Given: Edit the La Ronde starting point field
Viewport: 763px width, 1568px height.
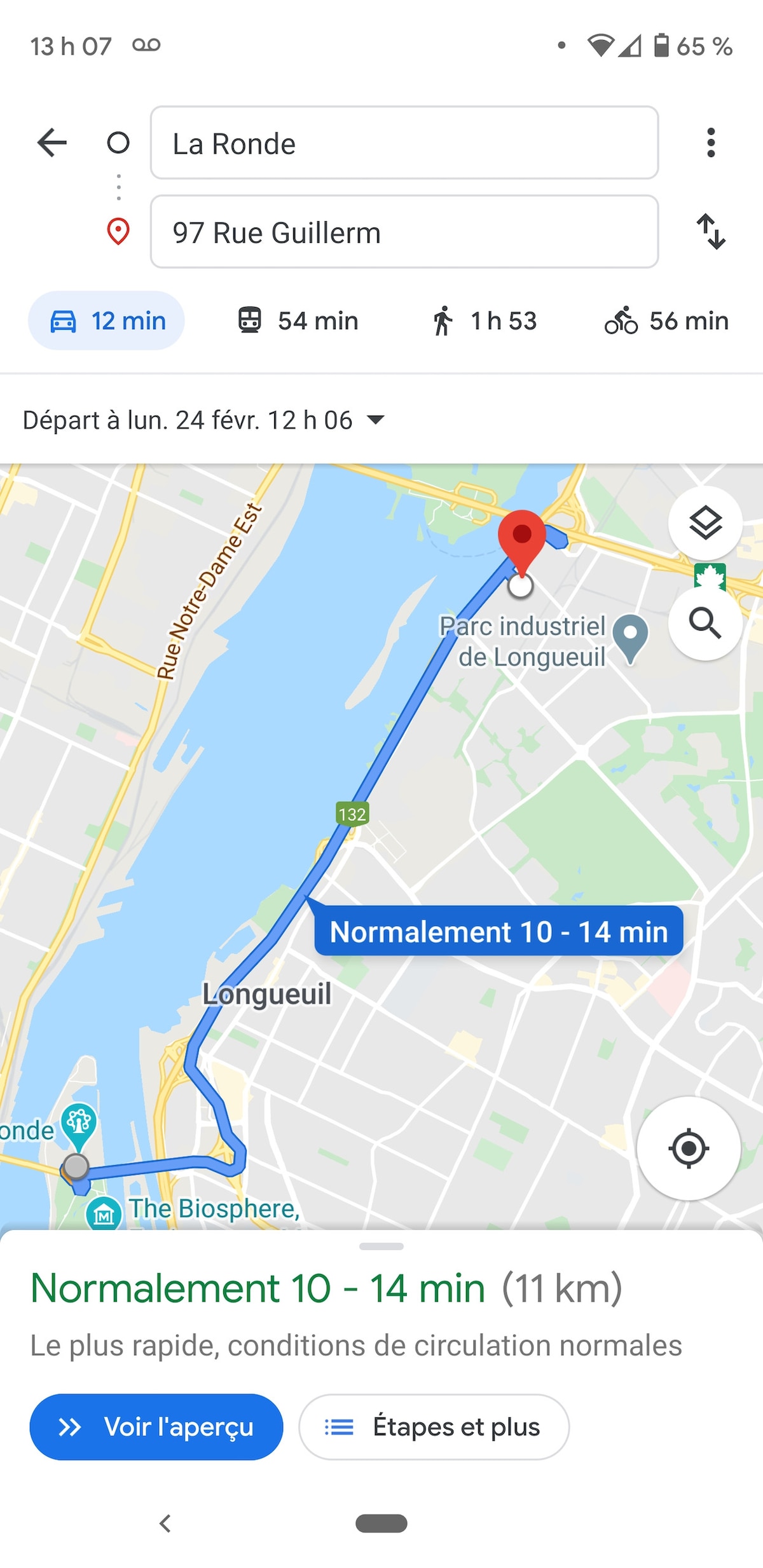Looking at the screenshot, I should point(404,143).
